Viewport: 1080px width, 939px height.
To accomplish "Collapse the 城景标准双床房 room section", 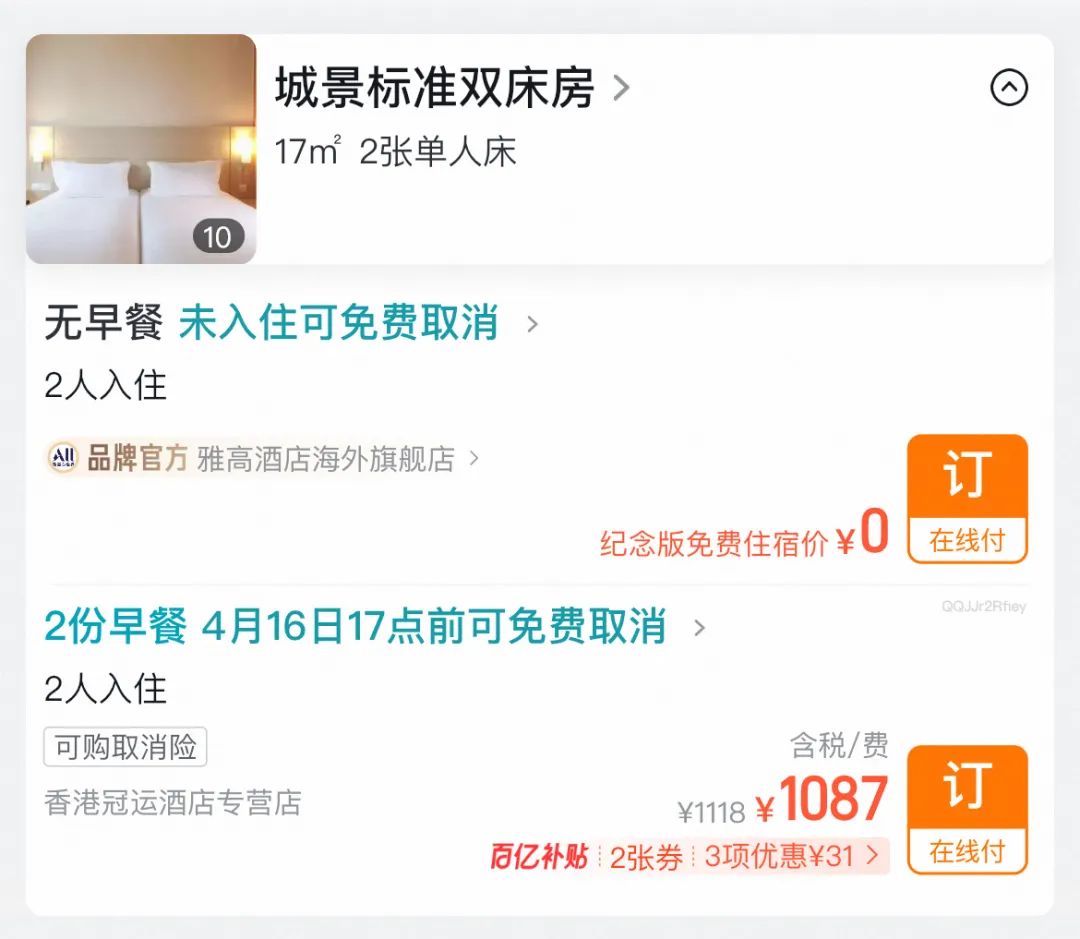I will coord(1008,89).
